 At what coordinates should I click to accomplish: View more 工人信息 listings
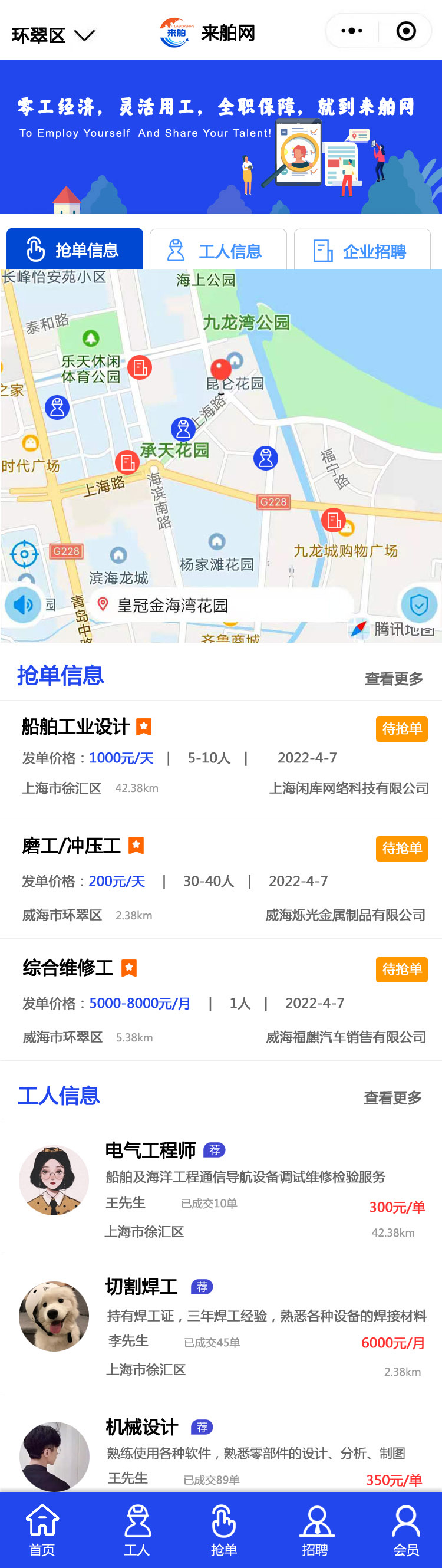[392, 1097]
